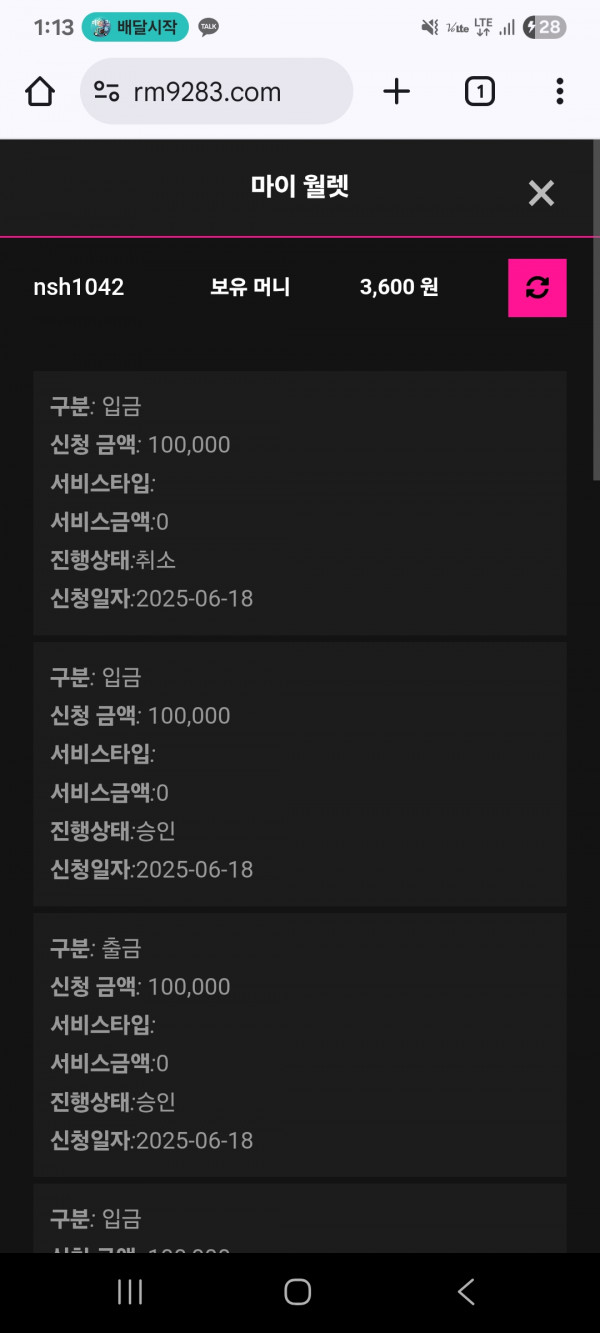The width and height of the screenshot is (600, 1333).
Task: Close the 마이 월렛 panel
Action: [541, 193]
